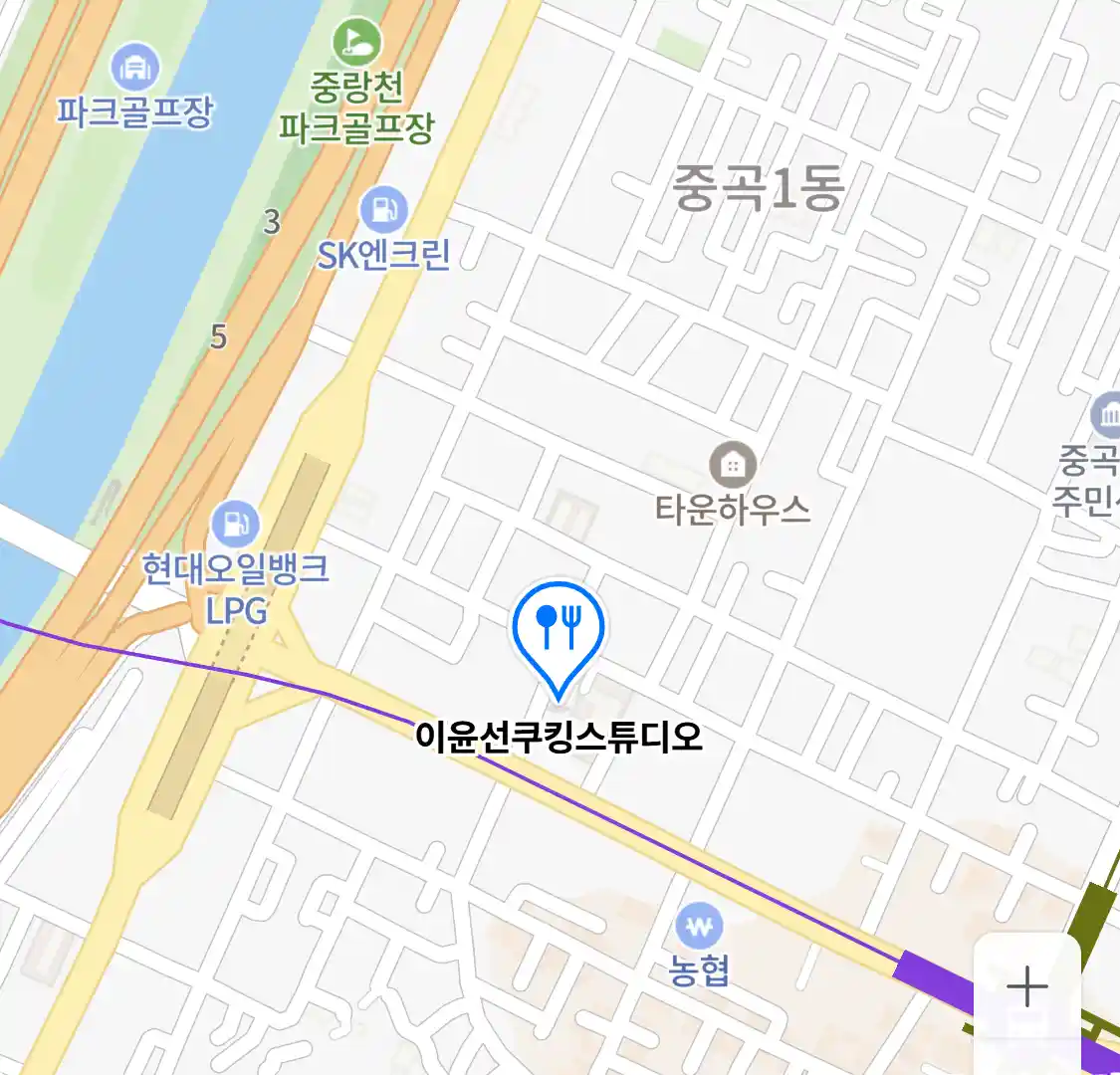1120x1075 pixels.
Task: Zoom in with the plus button
Action: [1026, 987]
